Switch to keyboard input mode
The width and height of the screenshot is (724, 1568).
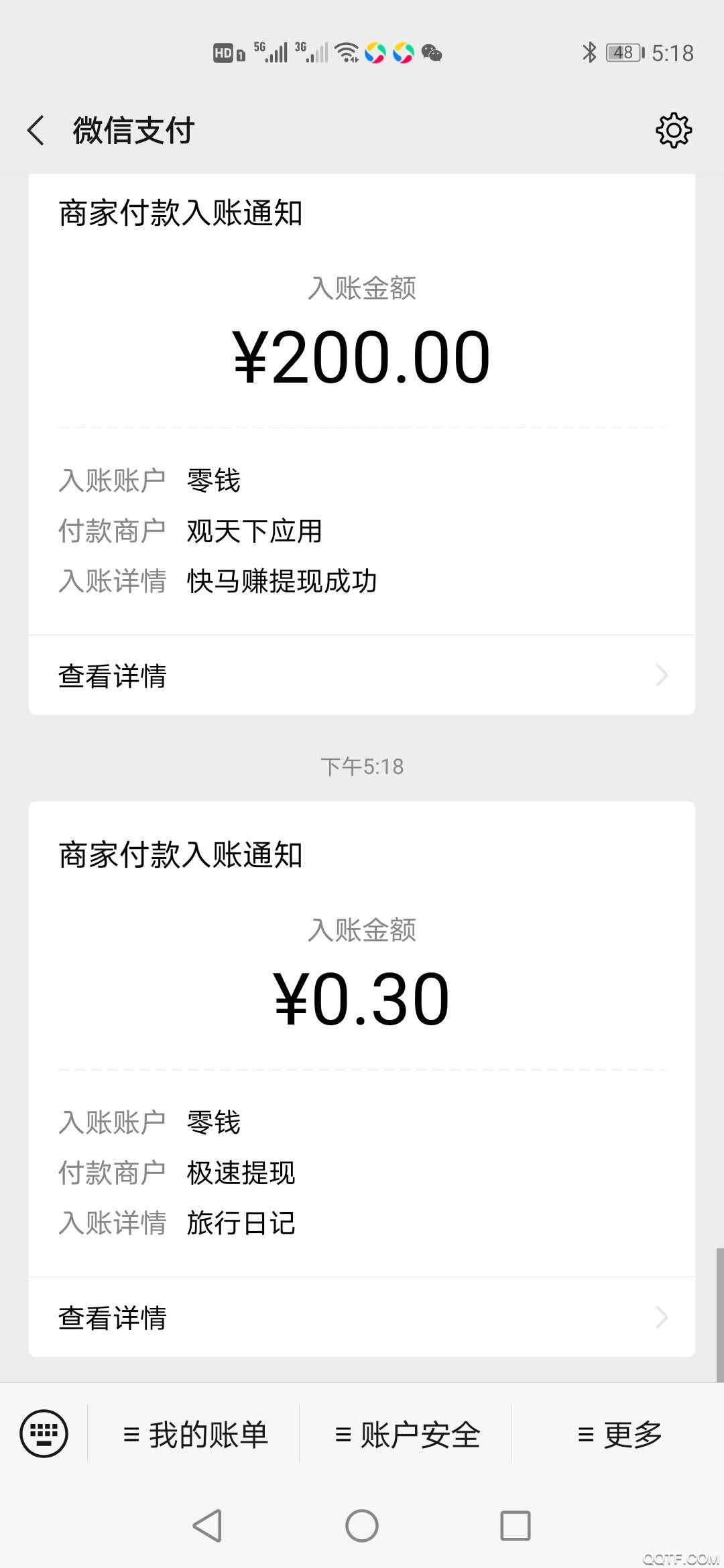point(44,1434)
